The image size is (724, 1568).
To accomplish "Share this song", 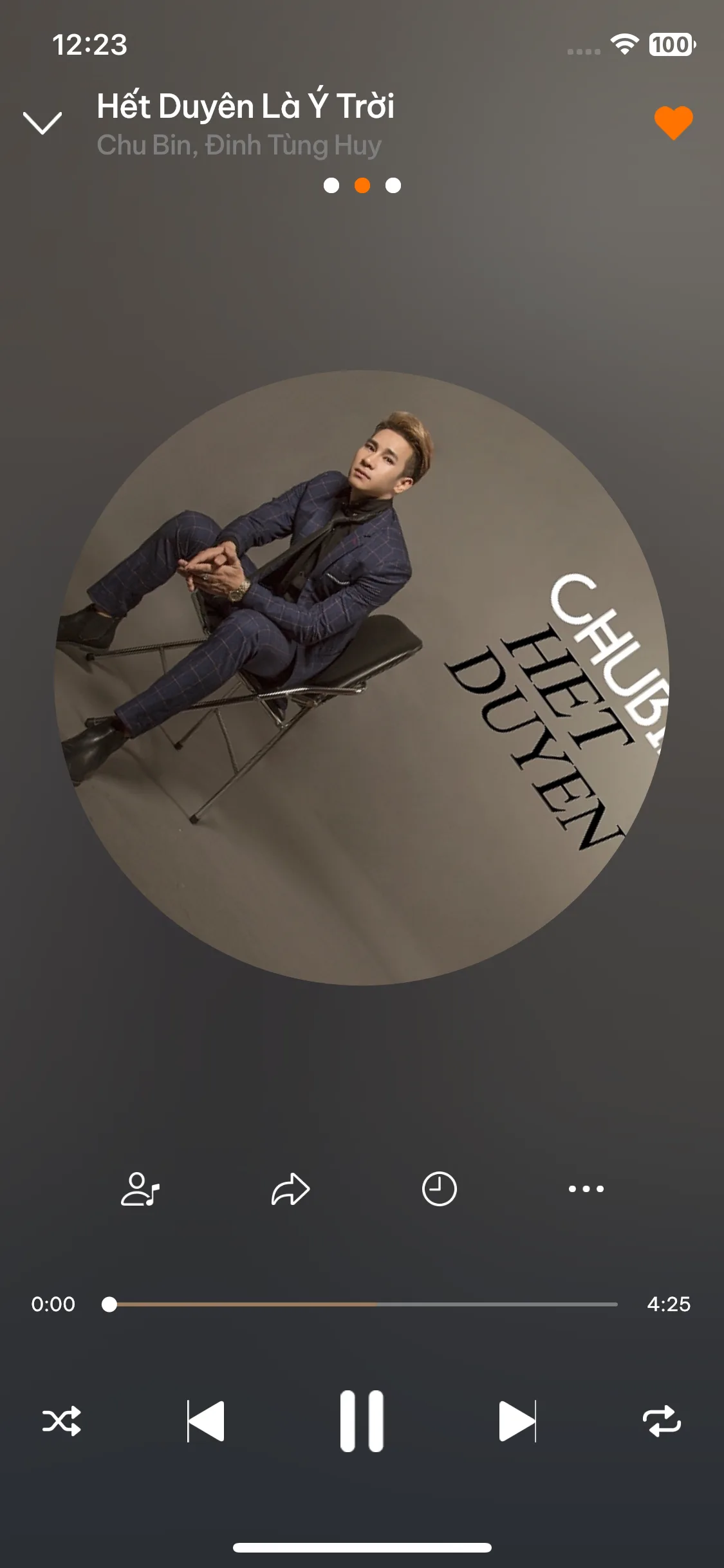I will [x=290, y=1189].
